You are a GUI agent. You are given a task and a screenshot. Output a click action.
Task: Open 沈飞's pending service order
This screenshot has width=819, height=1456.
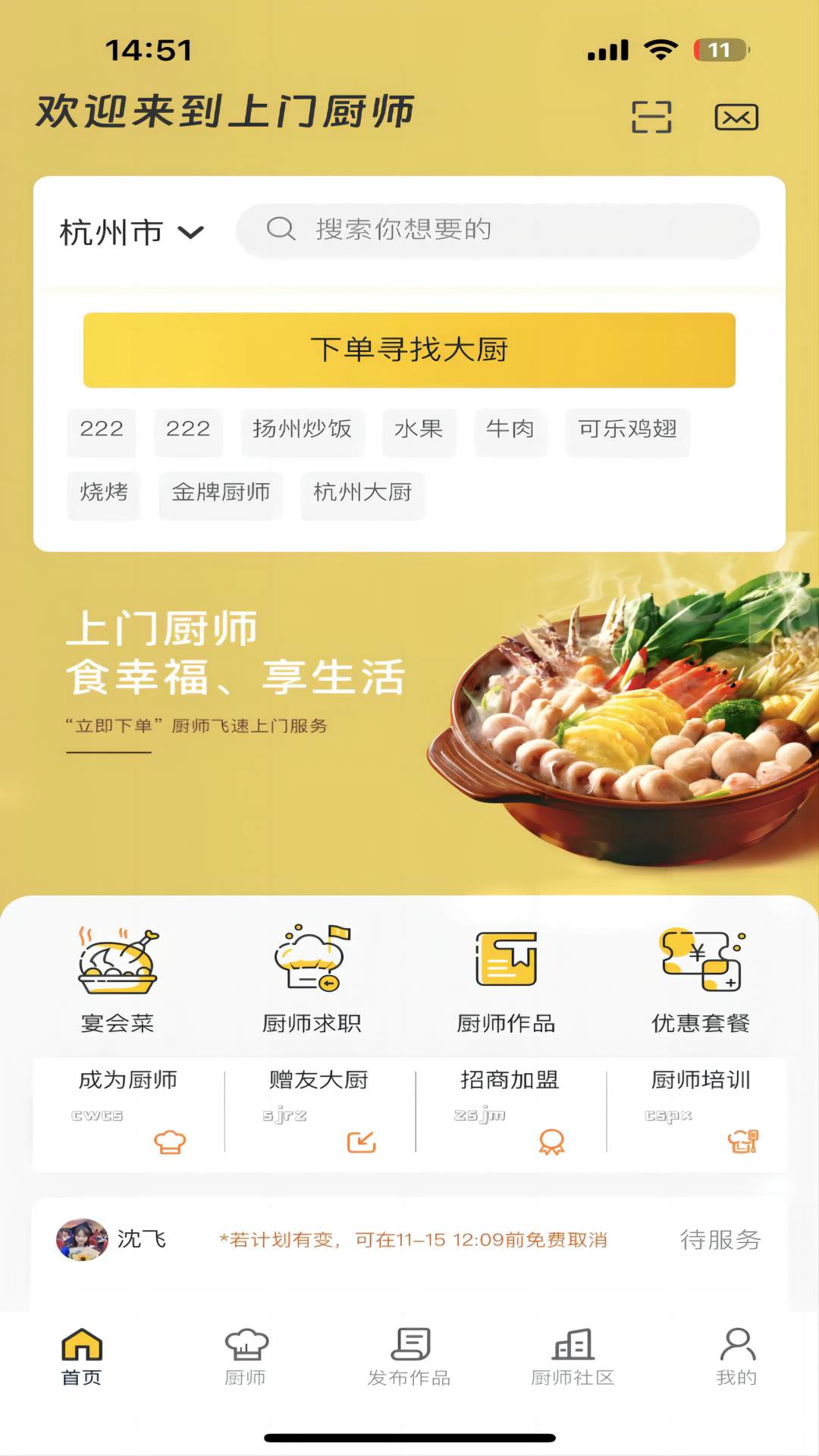pos(409,1241)
